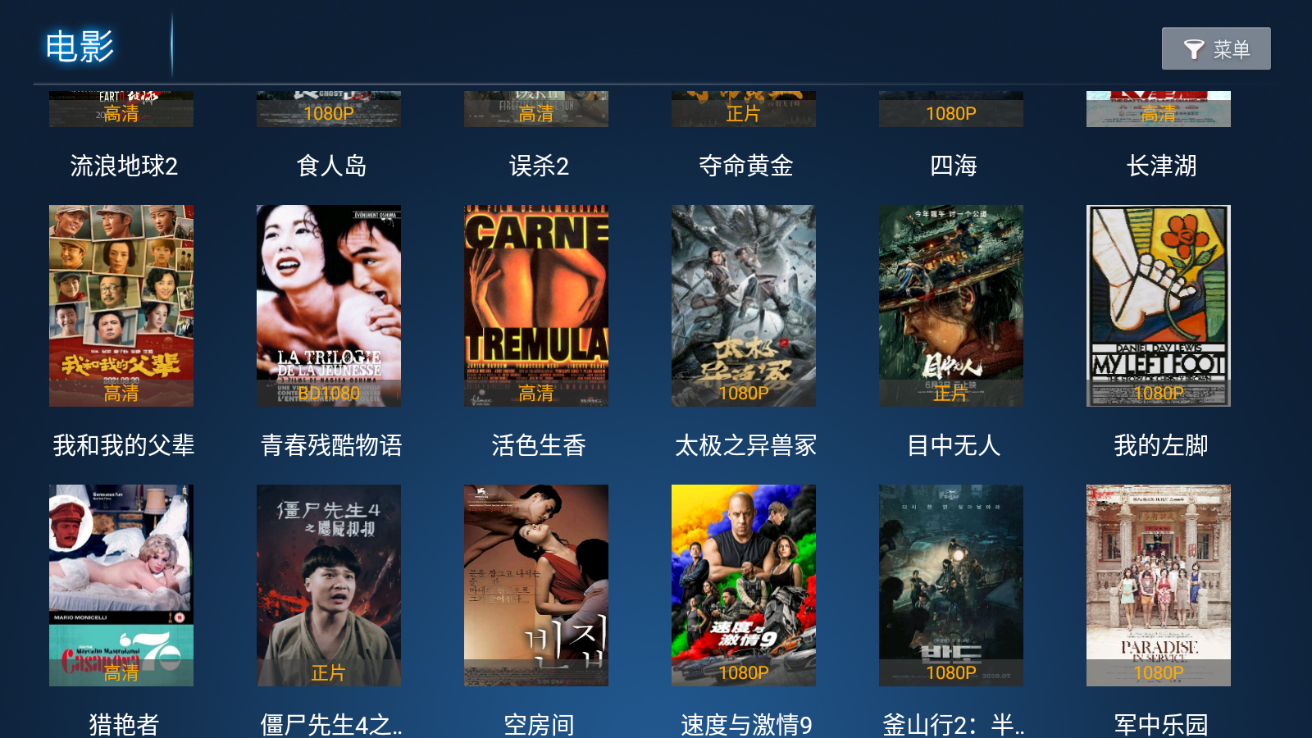The image size is (1312, 738).
Task: Select the 长津湖 movie
Action: [1158, 112]
